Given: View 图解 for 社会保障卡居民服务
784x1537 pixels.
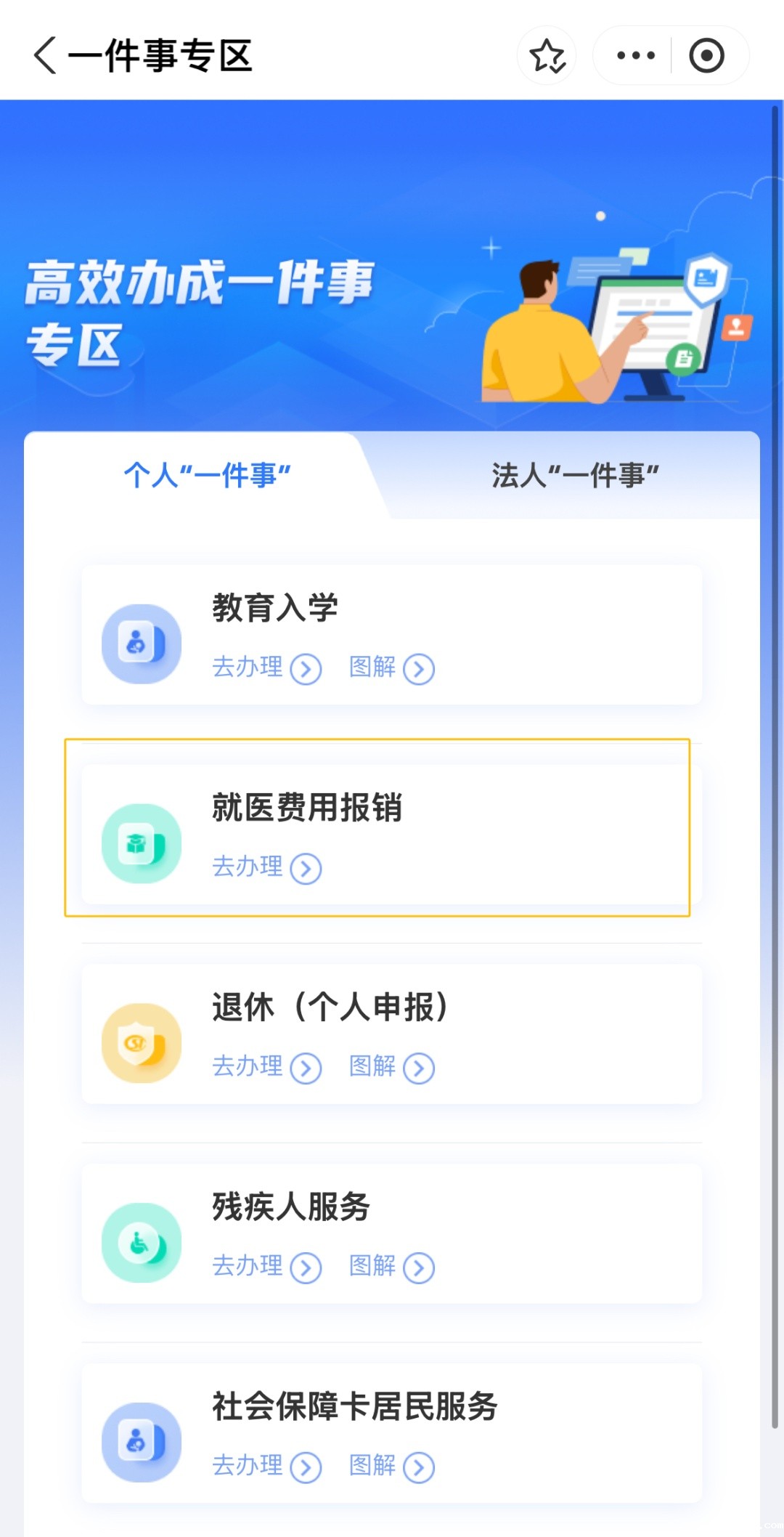Looking at the screenshot, I should (391, 1466).
